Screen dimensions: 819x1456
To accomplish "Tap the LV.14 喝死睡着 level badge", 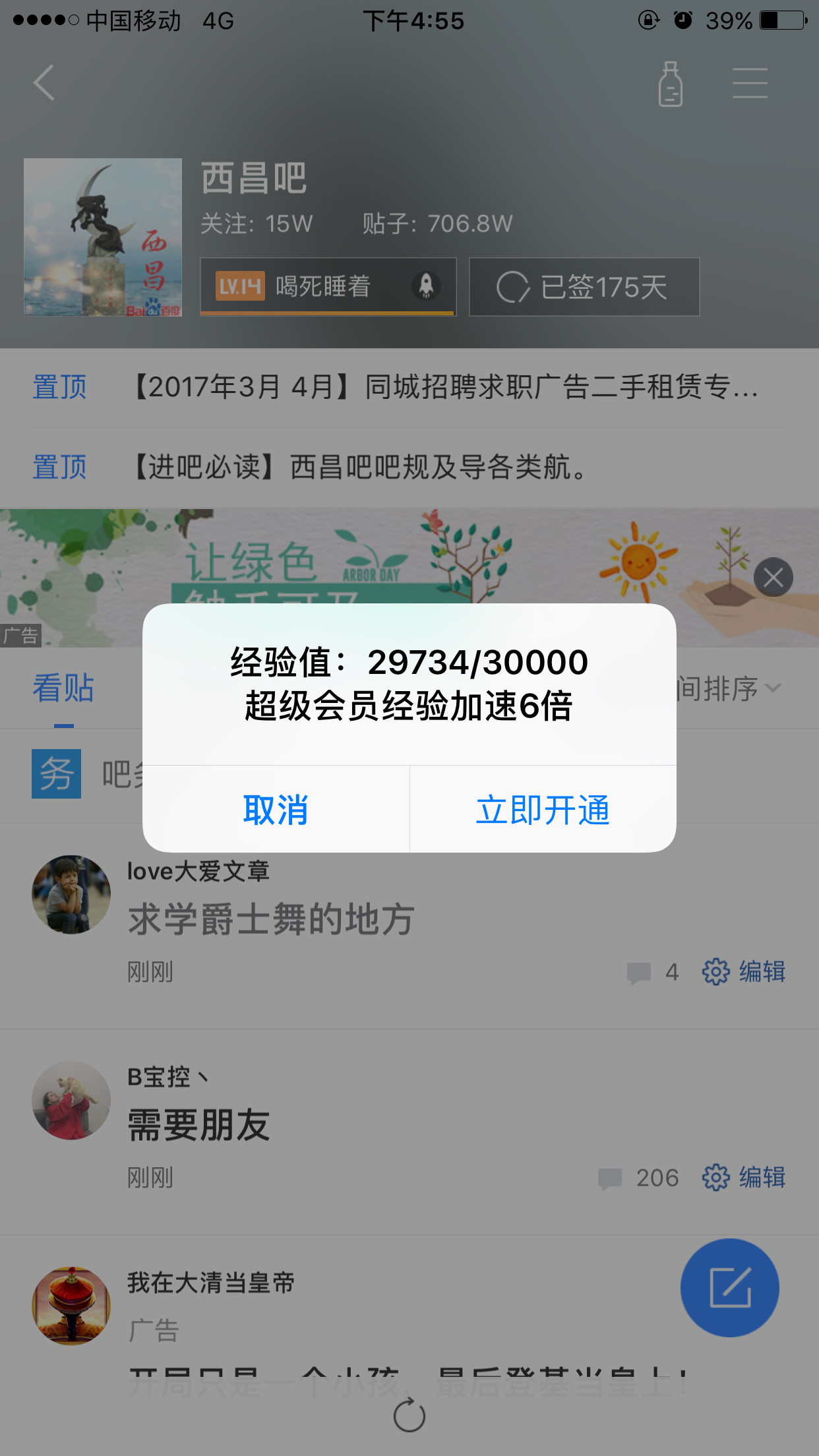I will click(328, 287).
